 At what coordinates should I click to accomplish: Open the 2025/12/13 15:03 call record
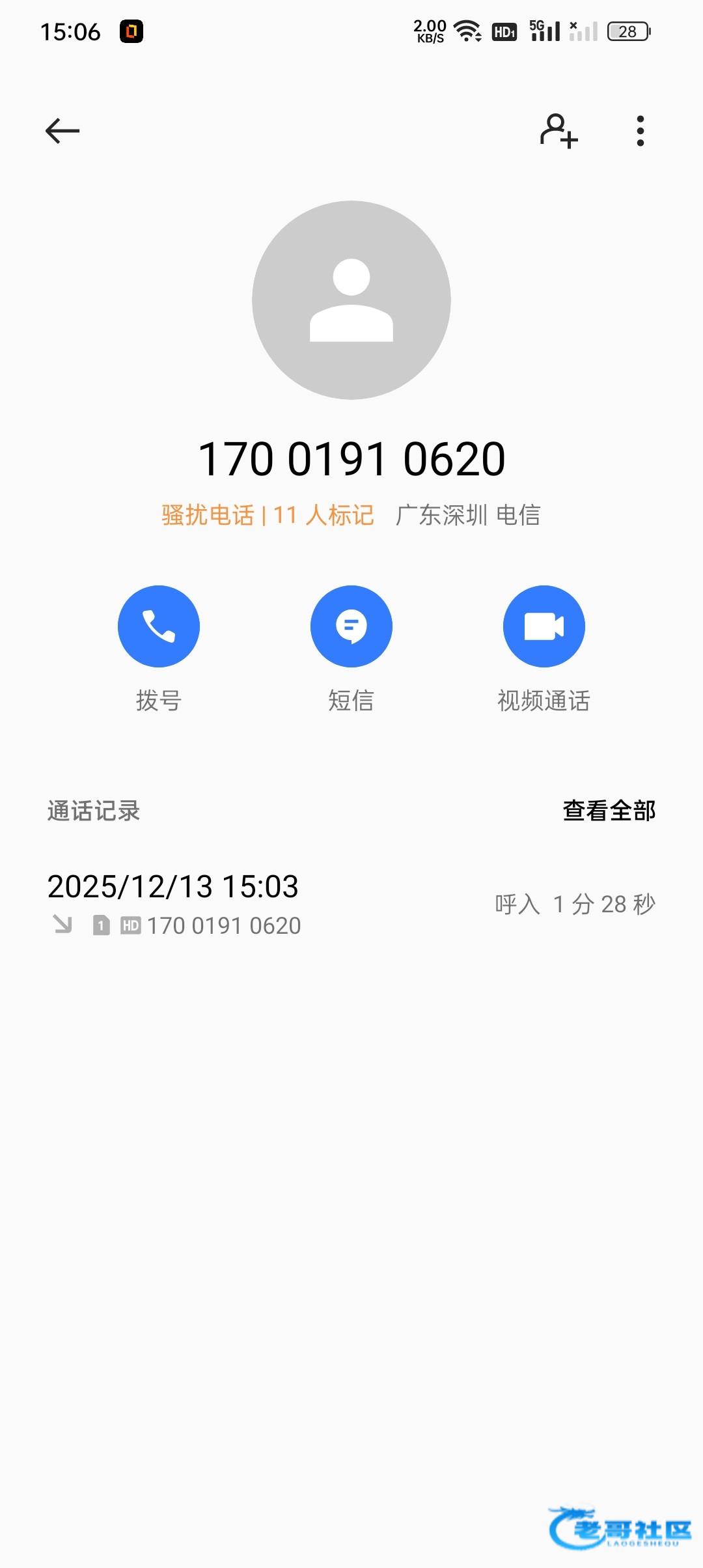click(351, 904)
